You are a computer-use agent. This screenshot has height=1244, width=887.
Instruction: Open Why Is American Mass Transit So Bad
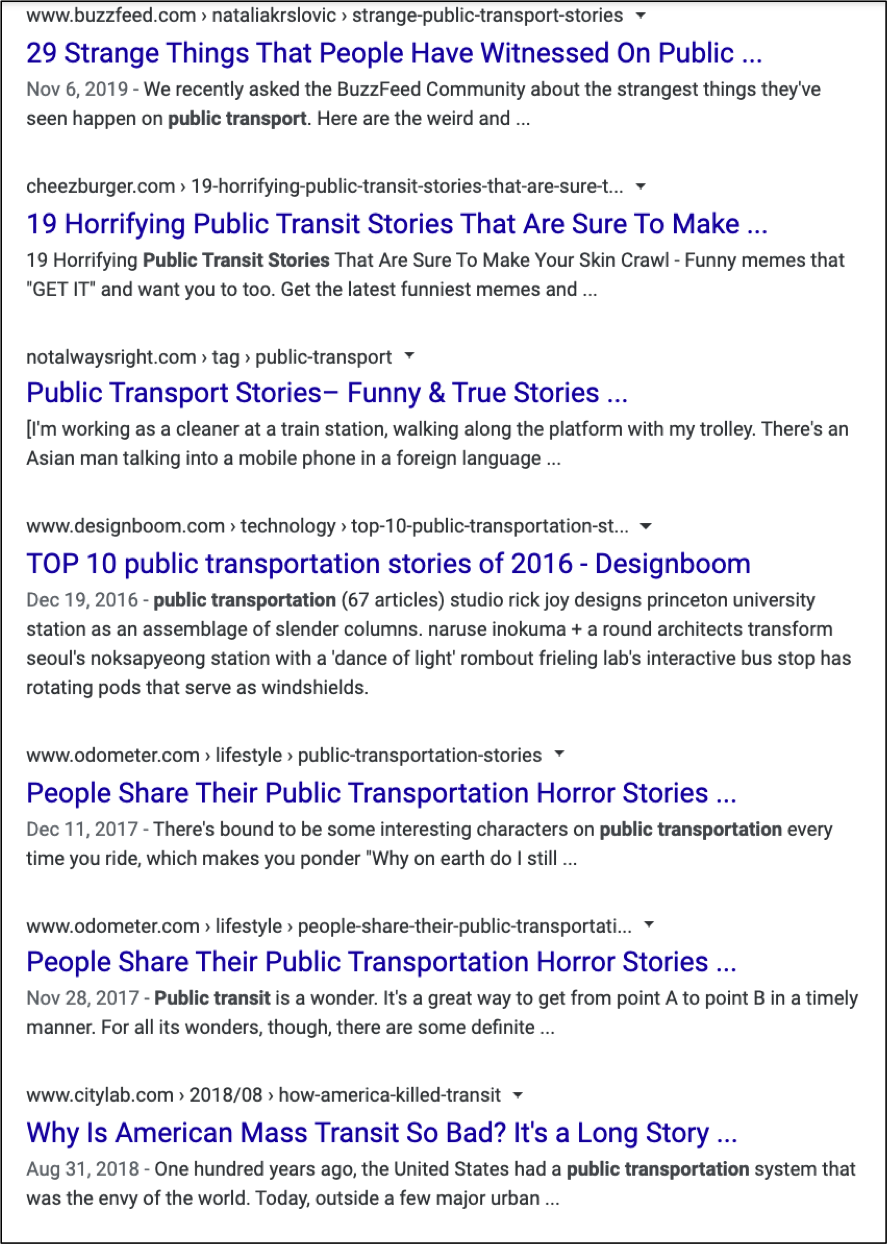coord(381,1133)
